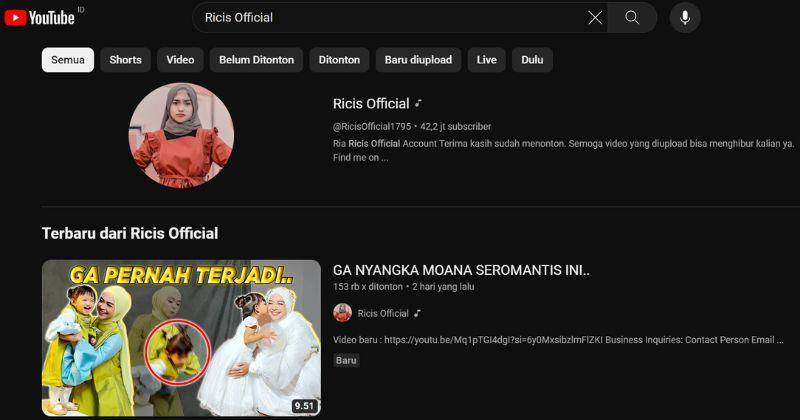Tap the search field with Ricis Official
The height and width of the screenshot is (420, 800).
click(390, 17)
